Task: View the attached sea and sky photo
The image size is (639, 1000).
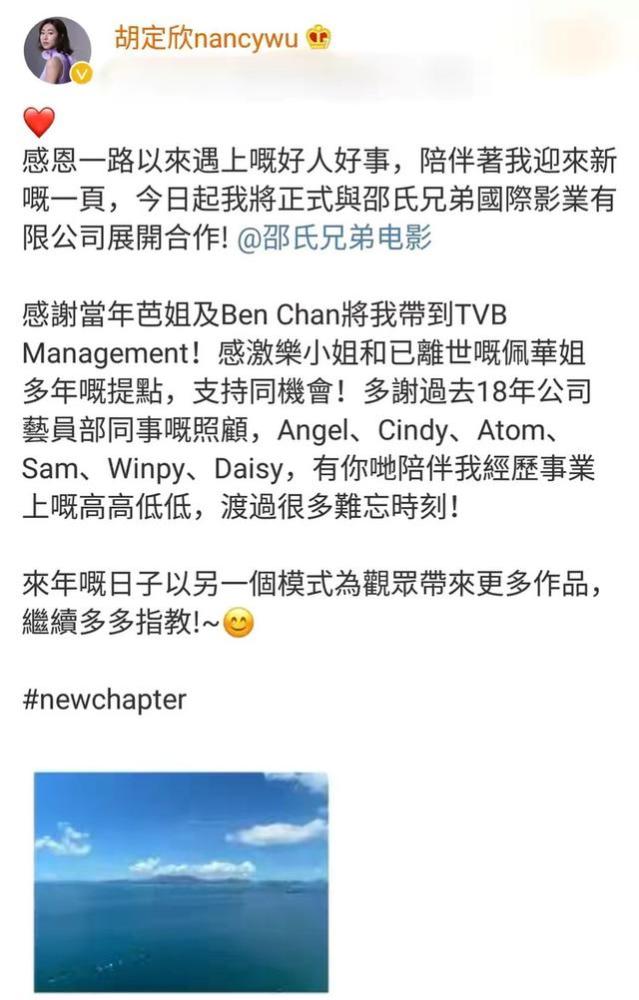Action: pyautogui.click(x=181, y=880)
